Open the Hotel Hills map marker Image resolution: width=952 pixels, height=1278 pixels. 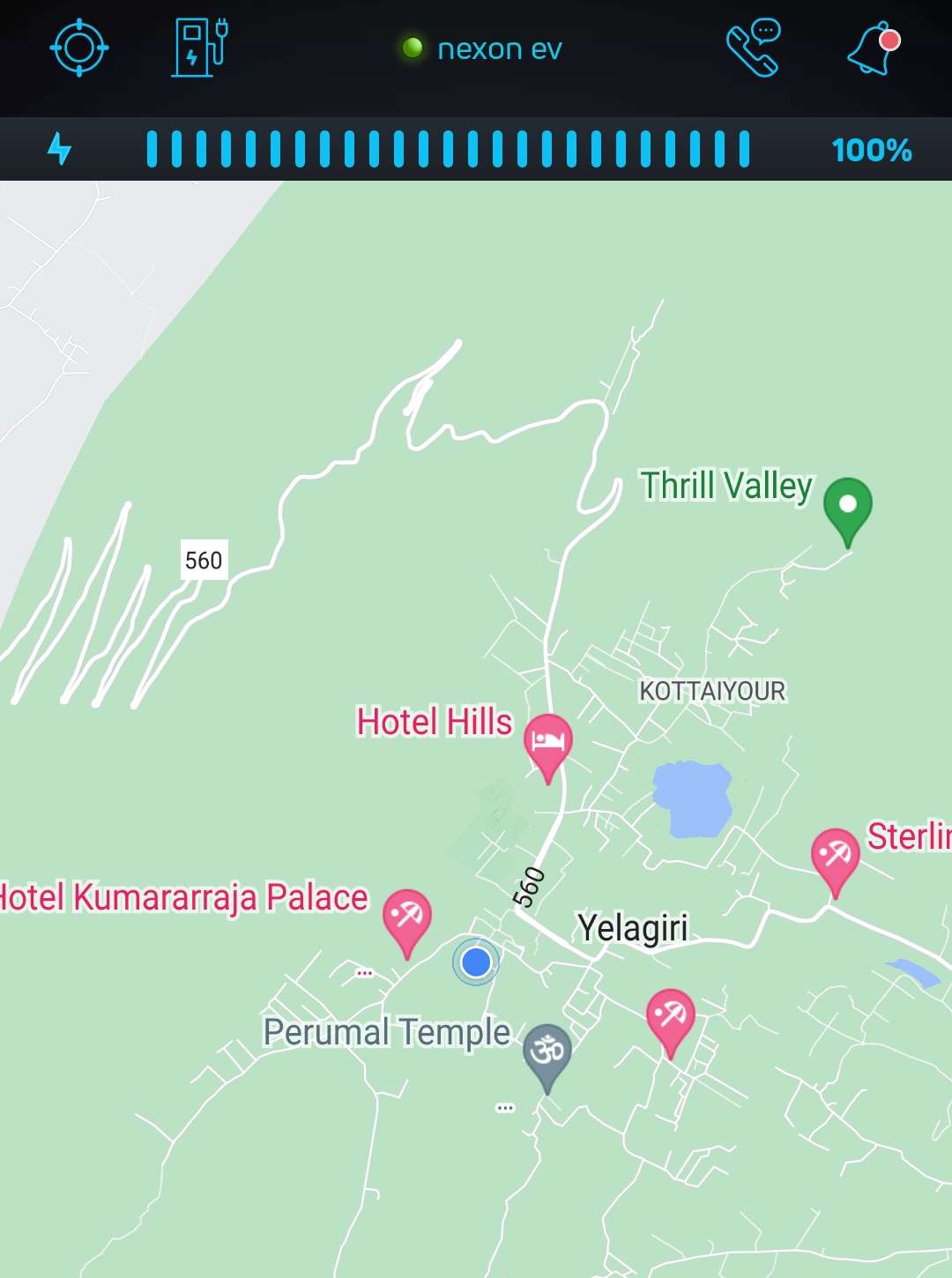click(547, 741)
